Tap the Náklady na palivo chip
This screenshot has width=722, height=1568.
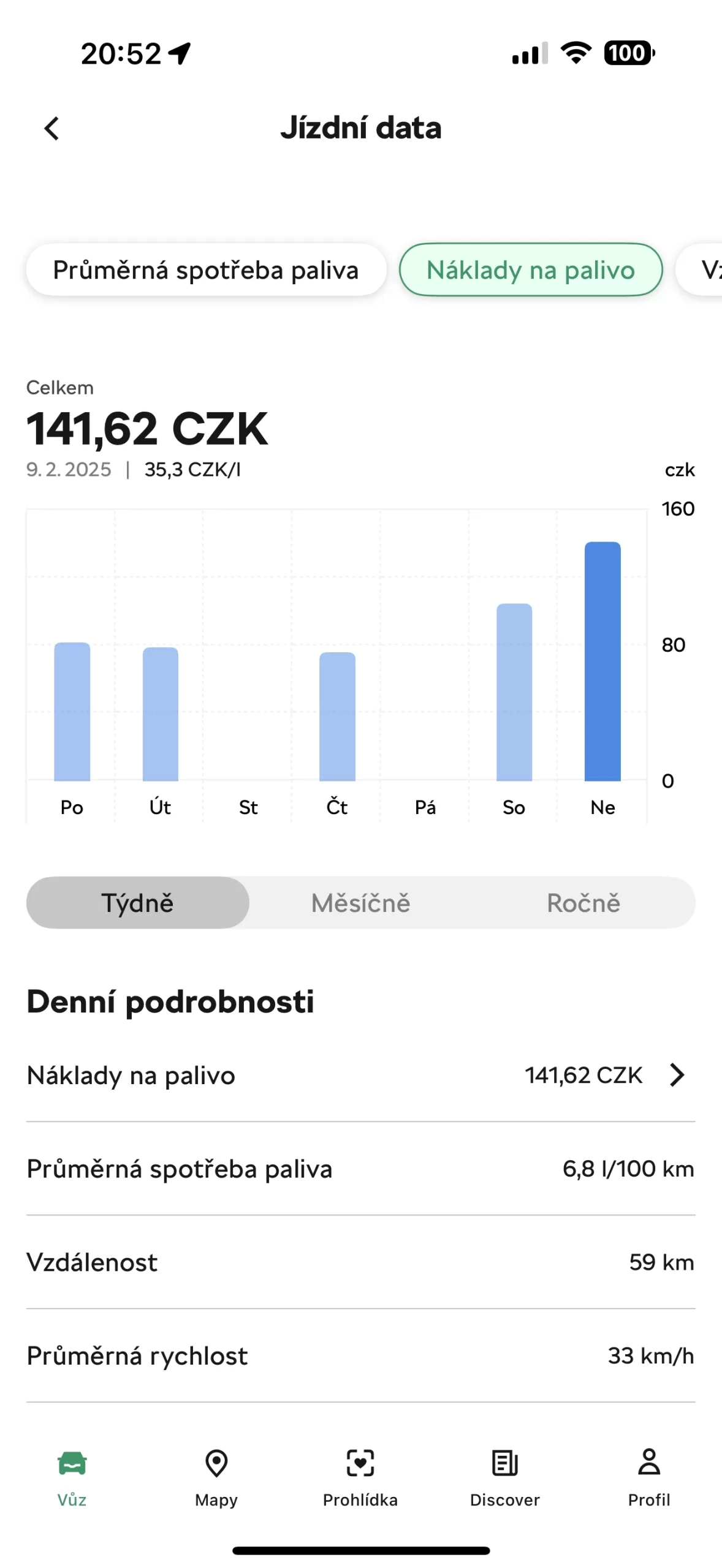click(x=531, y=270)
